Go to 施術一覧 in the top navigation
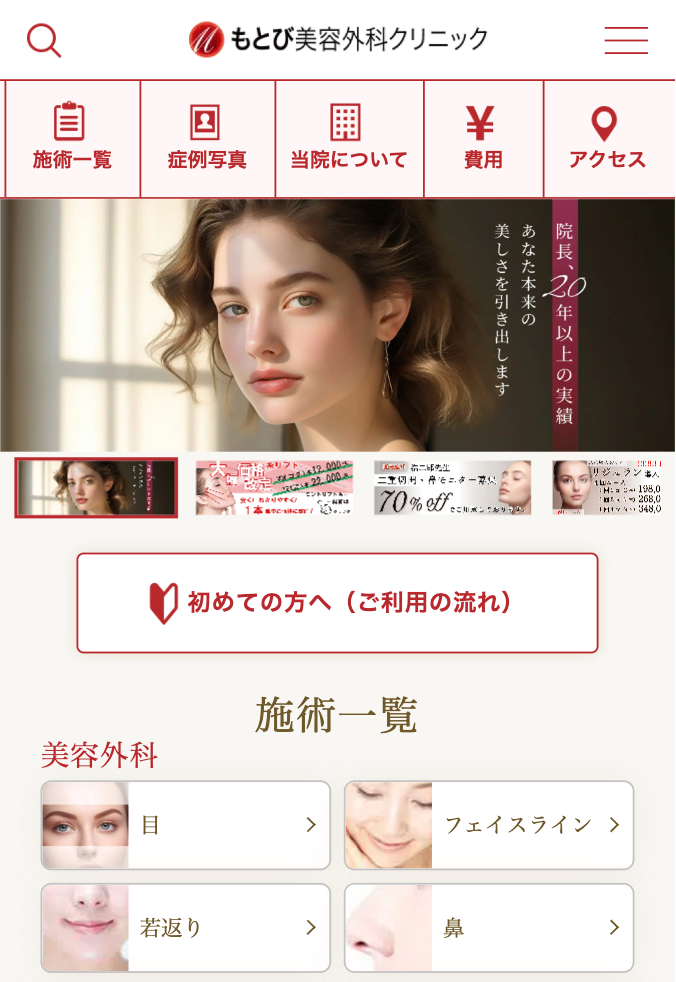The height and width of the screenshot is (982, 676). 72,139
